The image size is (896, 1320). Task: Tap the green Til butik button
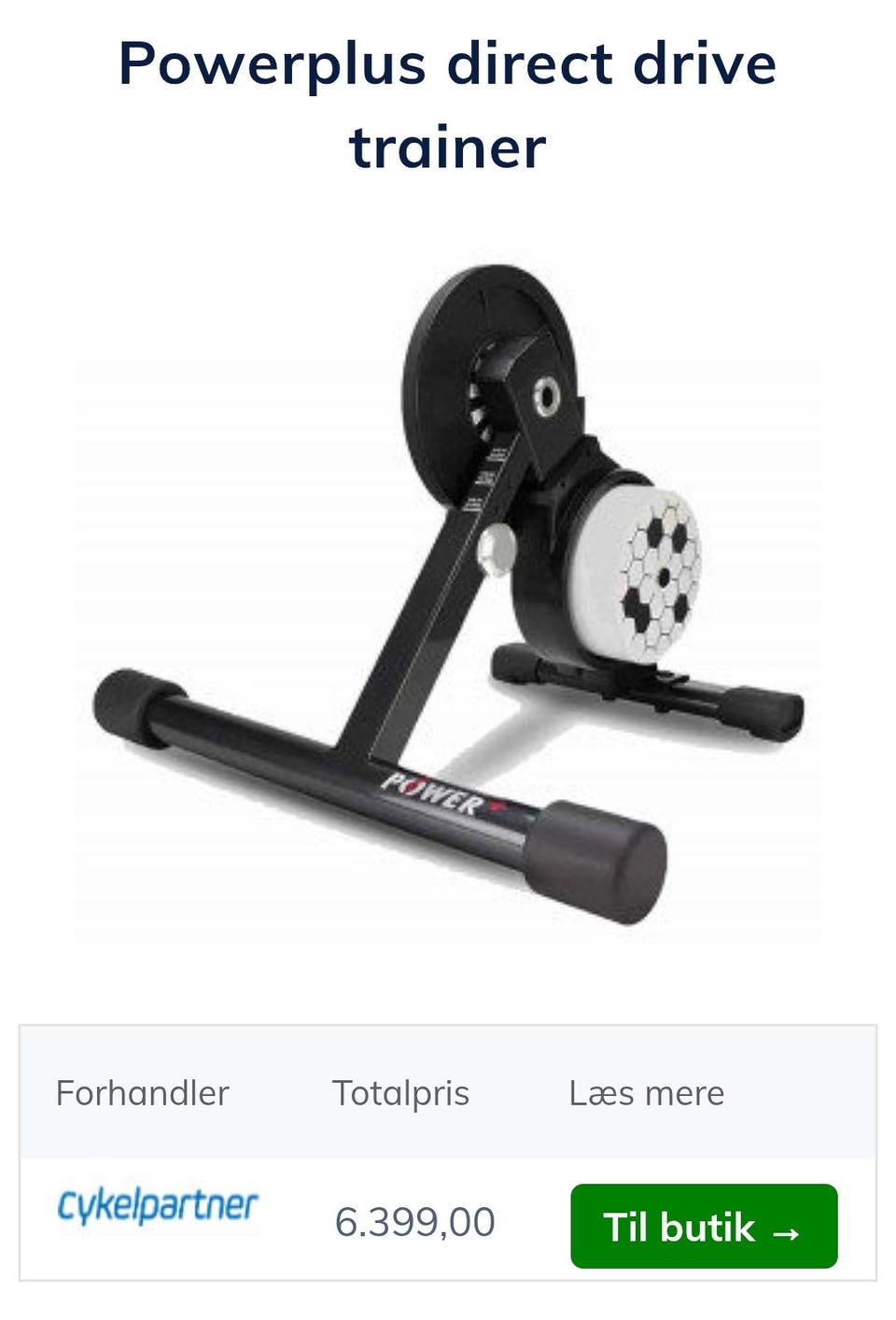704,1226
